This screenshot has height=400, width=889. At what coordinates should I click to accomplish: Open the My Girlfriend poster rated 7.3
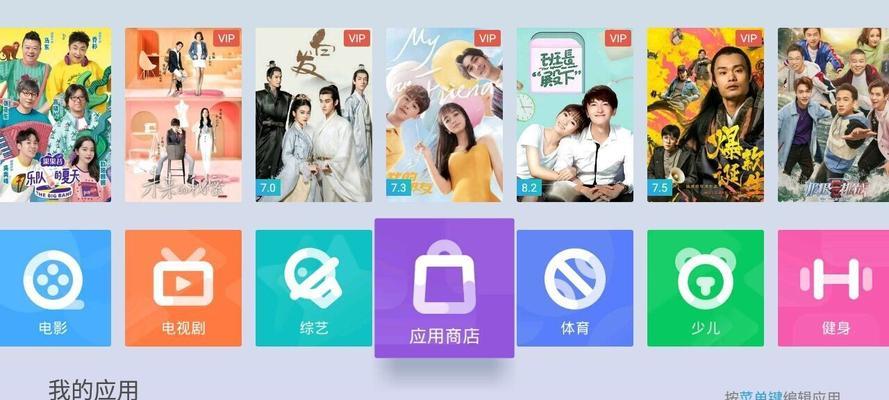coord(444,114)
